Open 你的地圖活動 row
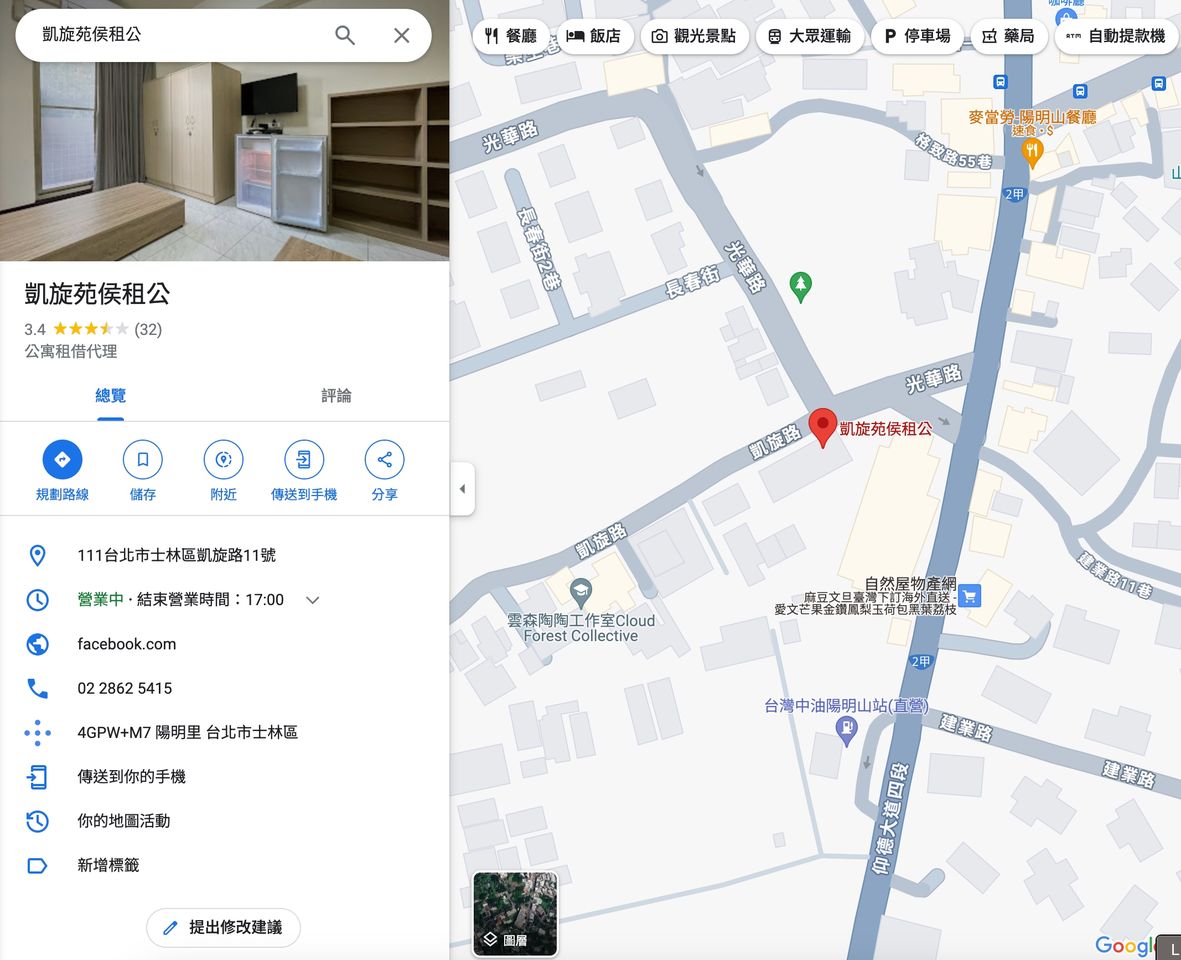Image resolution: width=1181 pixels, height=960 pixels. [124, 821]
